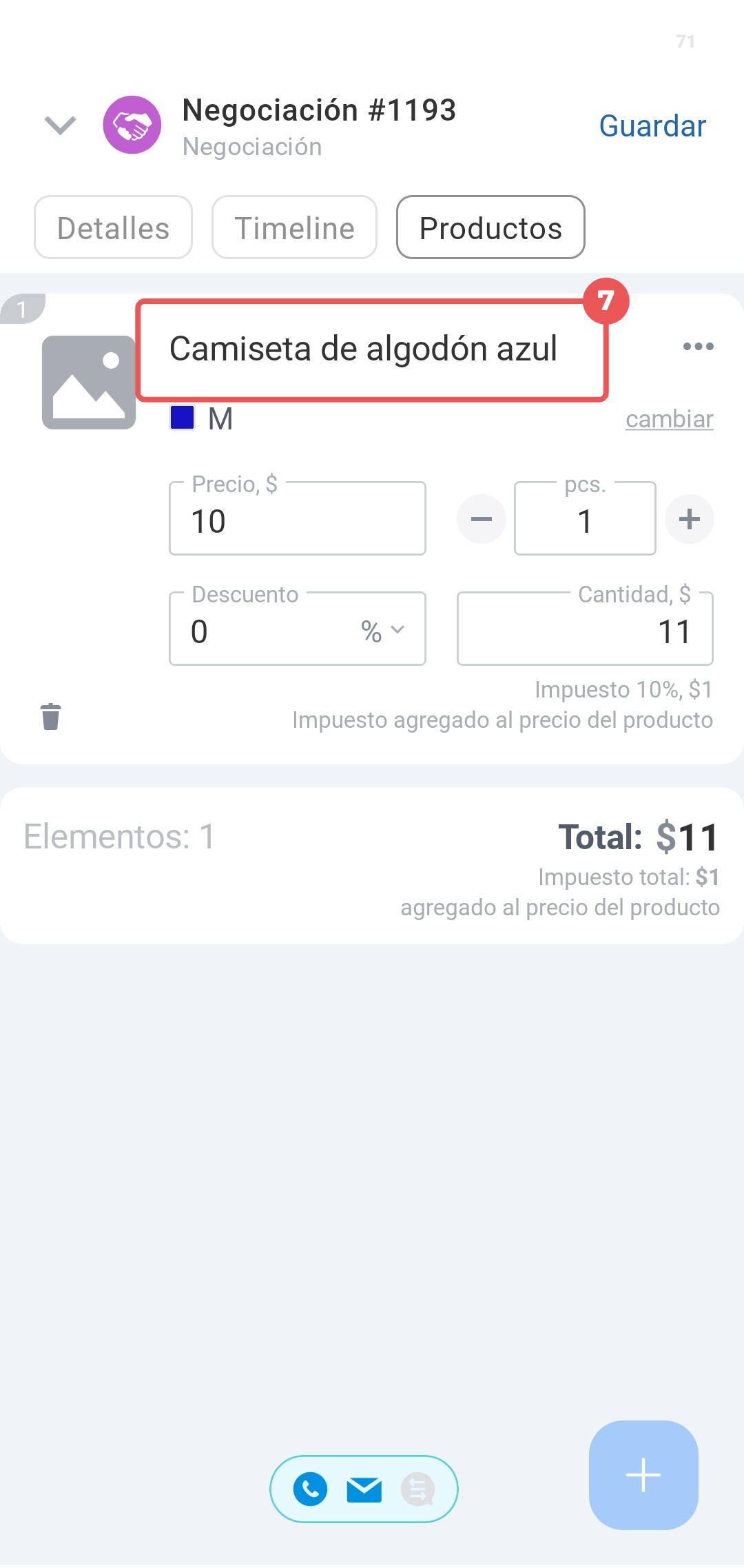Screen dimensions: 744x1568
Task: Switch to the Detalles tab
Action: 113,227
